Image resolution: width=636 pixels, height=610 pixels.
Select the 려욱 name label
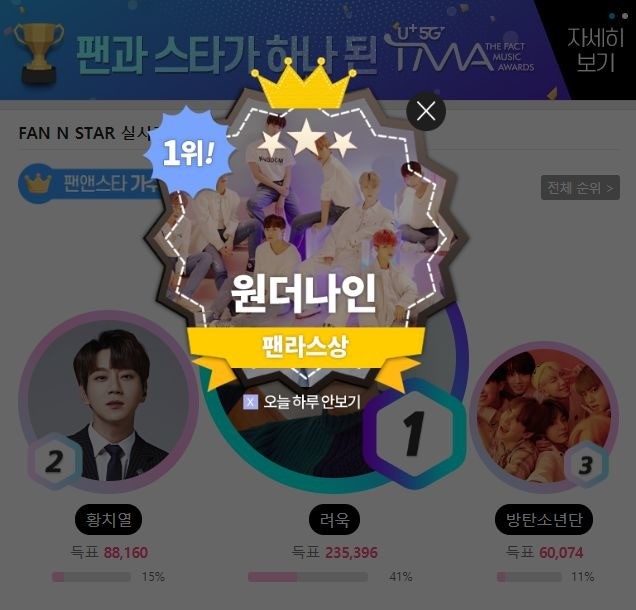(334, 520)
